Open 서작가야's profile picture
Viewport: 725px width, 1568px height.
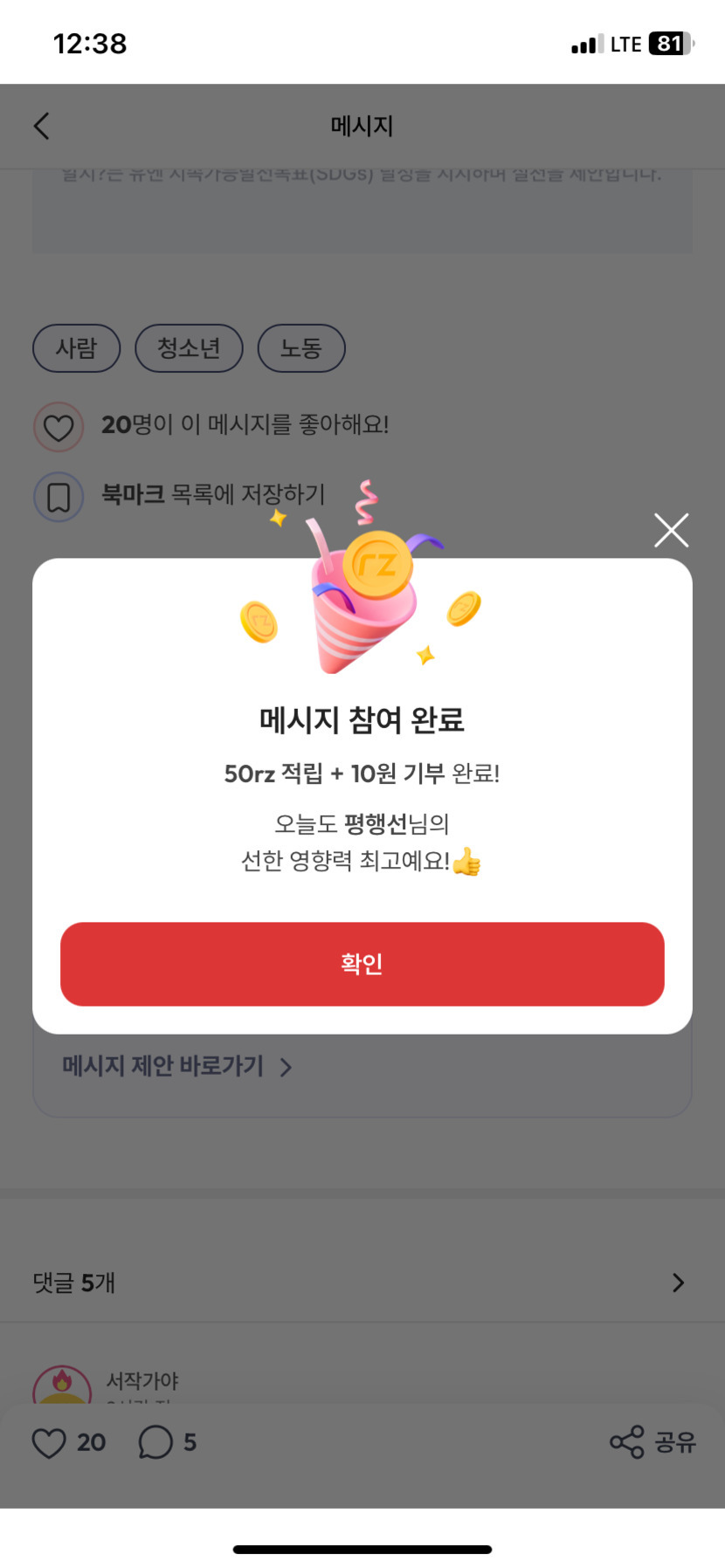pyautogui.click(x=62, y=1386)
